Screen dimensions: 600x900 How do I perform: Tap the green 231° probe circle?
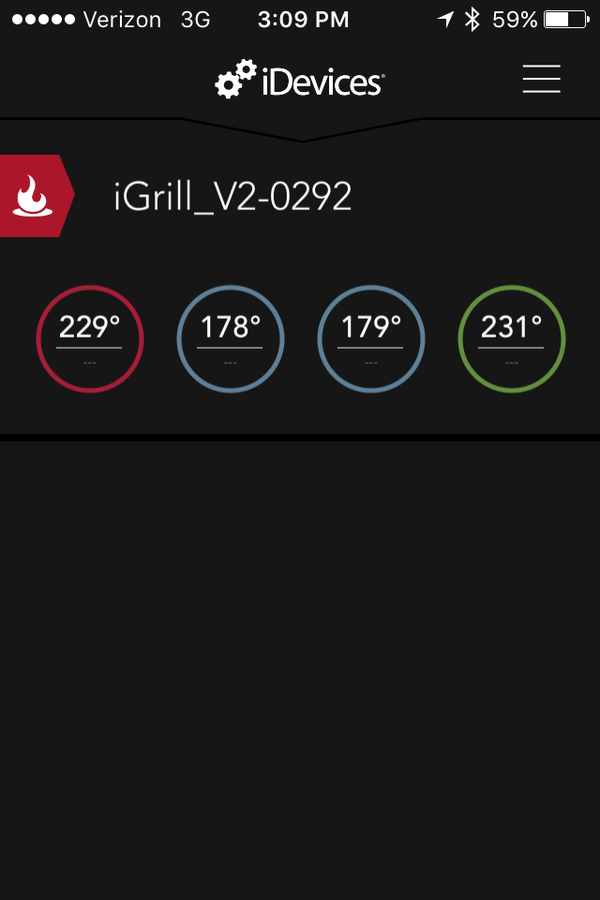pos(511,339)
